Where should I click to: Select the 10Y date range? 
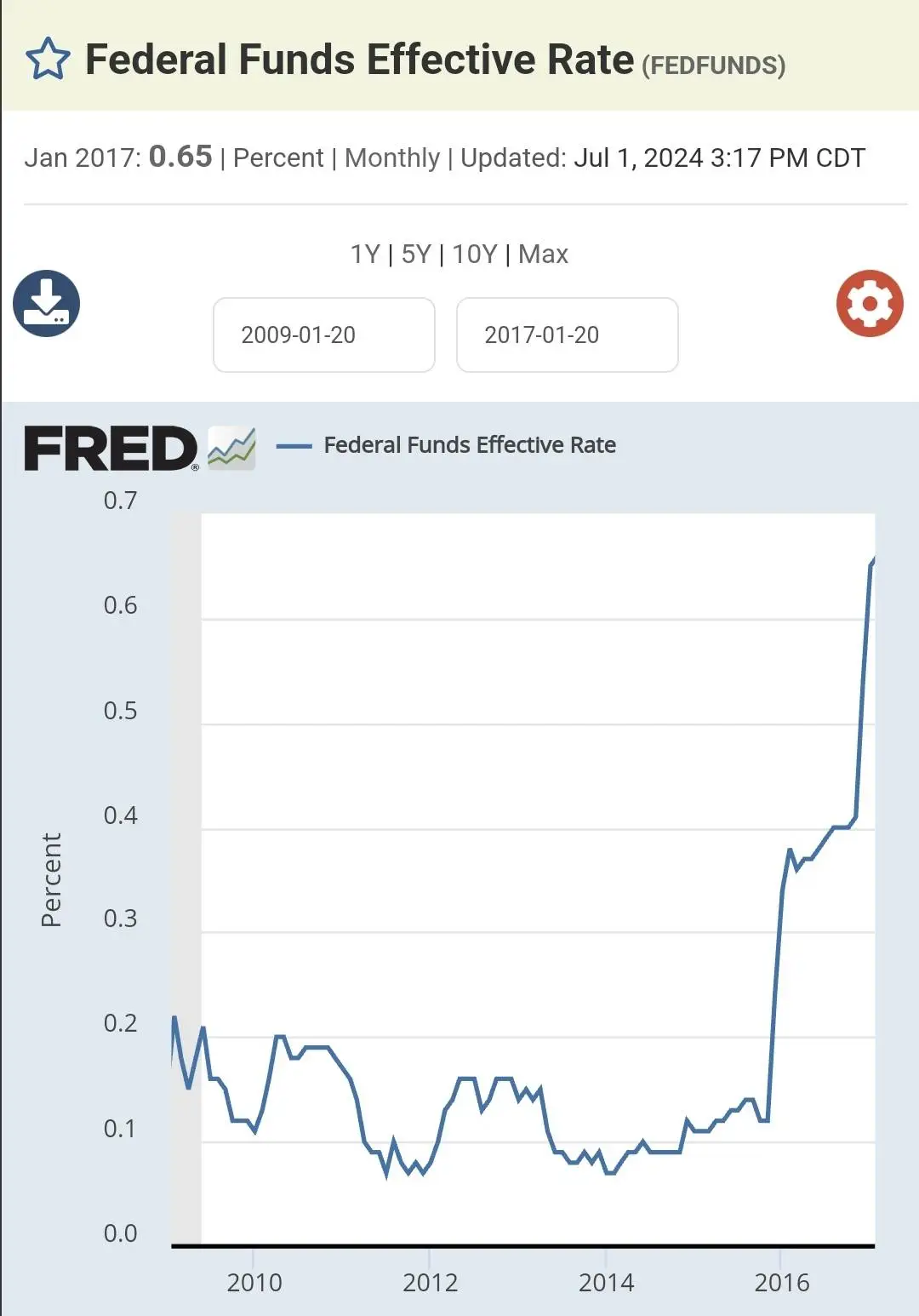coord(474,255)
